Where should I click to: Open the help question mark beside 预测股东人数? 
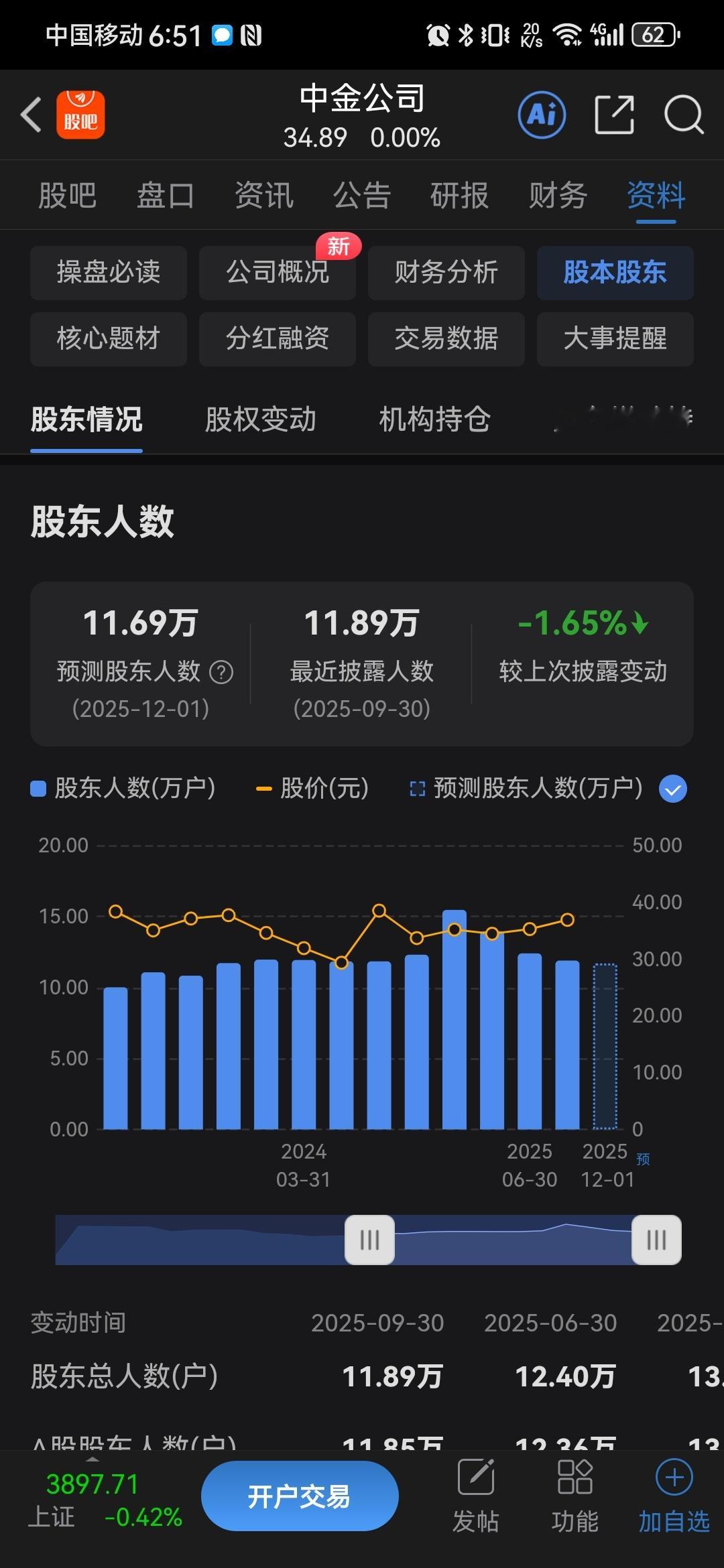[x=223, y=673]
